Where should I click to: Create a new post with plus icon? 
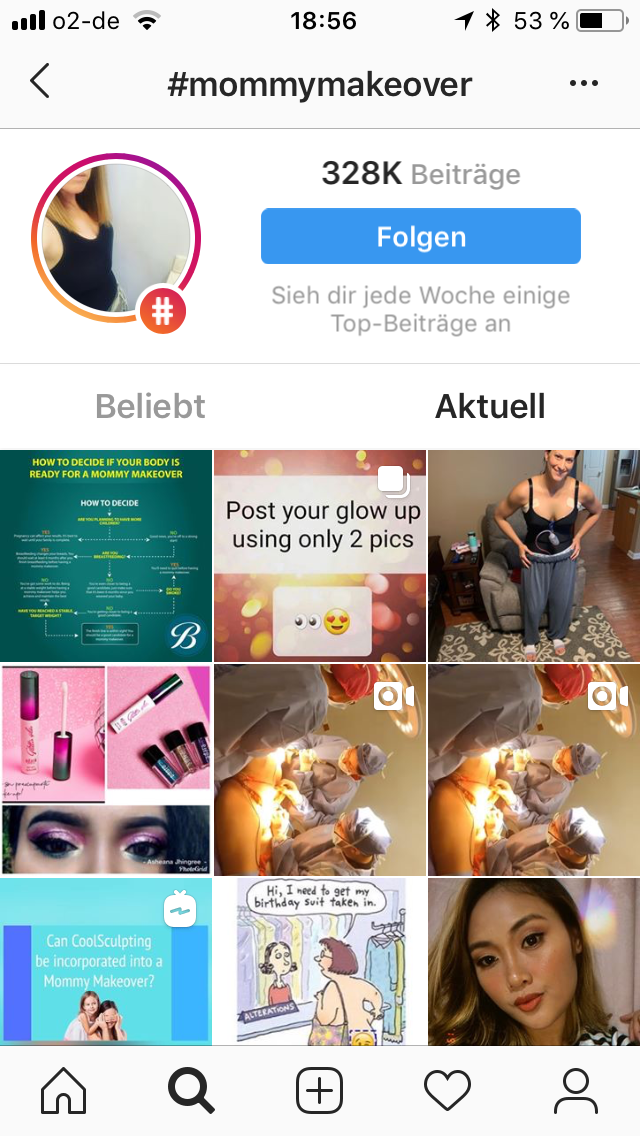point(320,1089)
